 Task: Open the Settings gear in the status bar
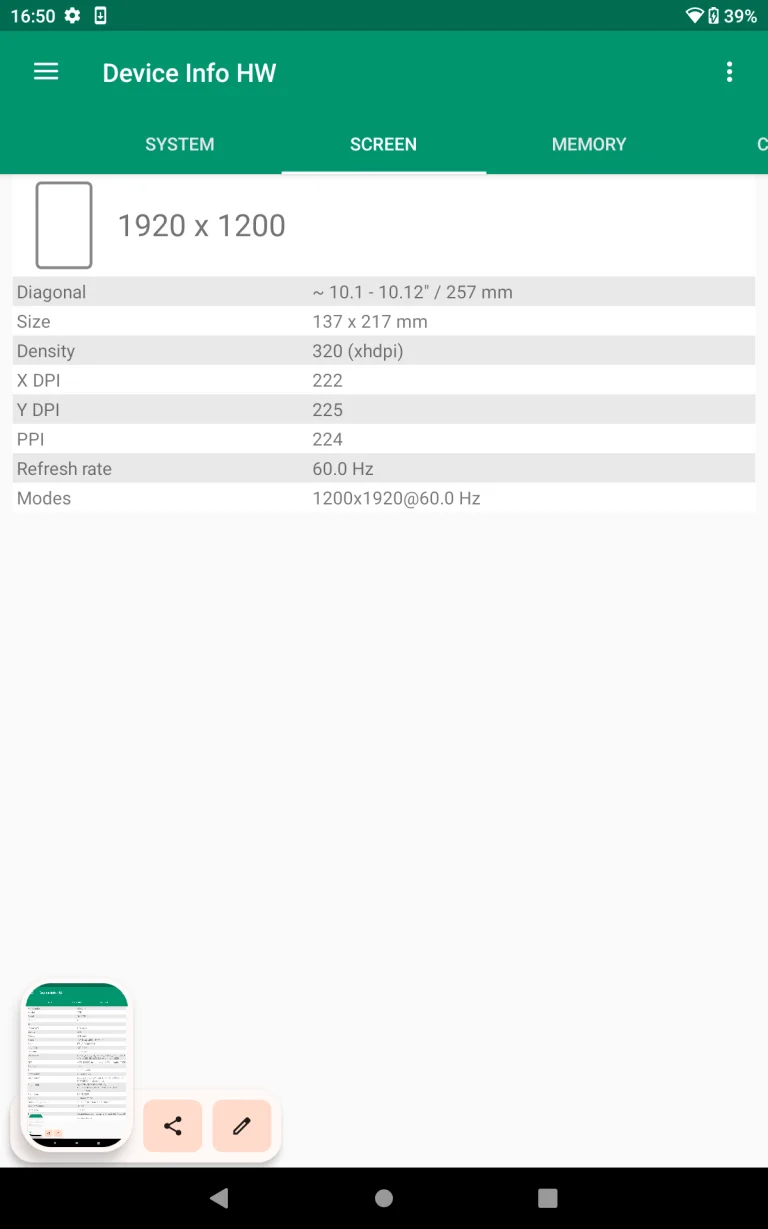(70, 15)
